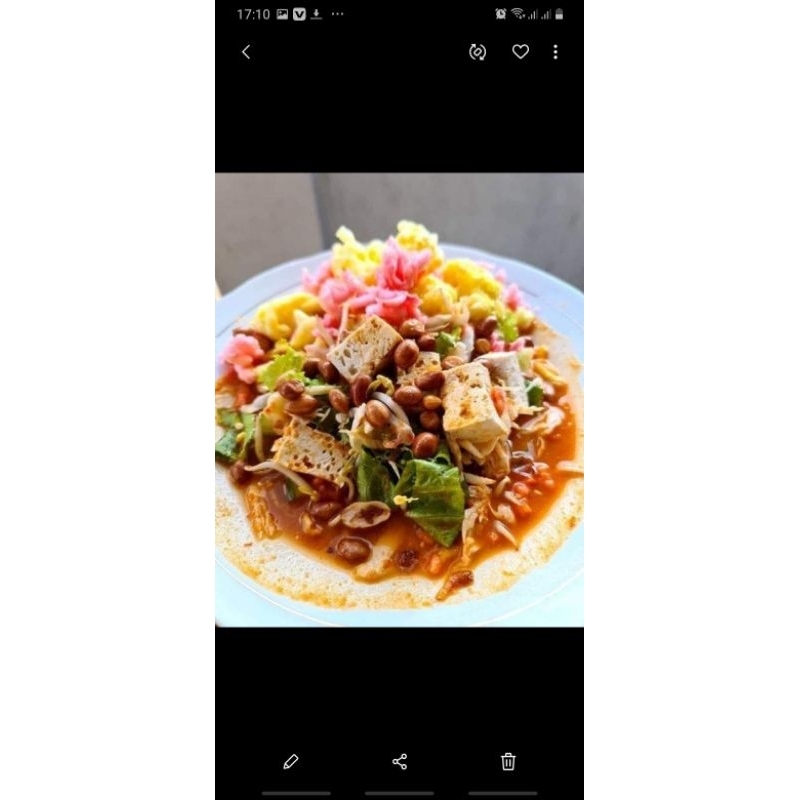Open the three-dot overflow menu

556,52
